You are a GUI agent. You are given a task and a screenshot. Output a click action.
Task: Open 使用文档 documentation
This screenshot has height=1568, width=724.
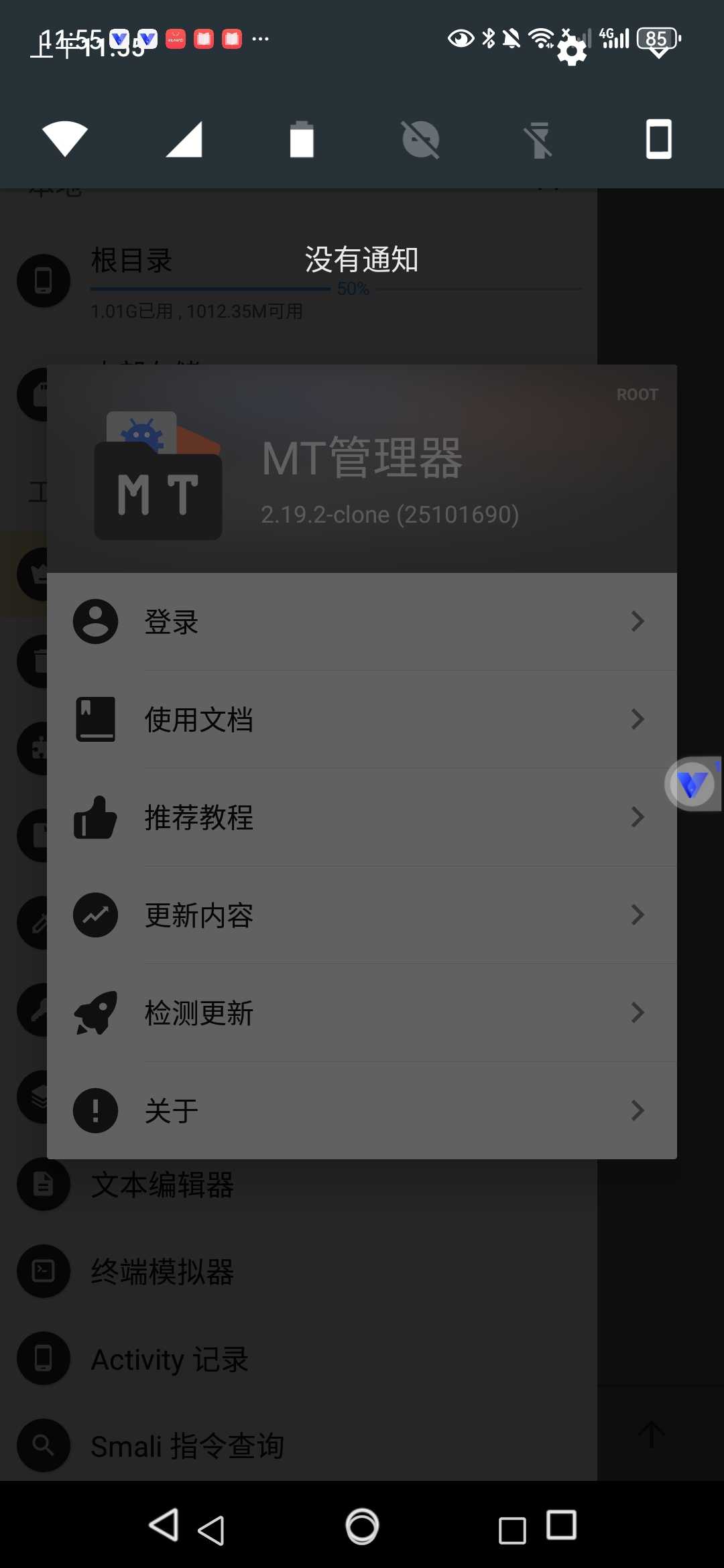[362, 720]
